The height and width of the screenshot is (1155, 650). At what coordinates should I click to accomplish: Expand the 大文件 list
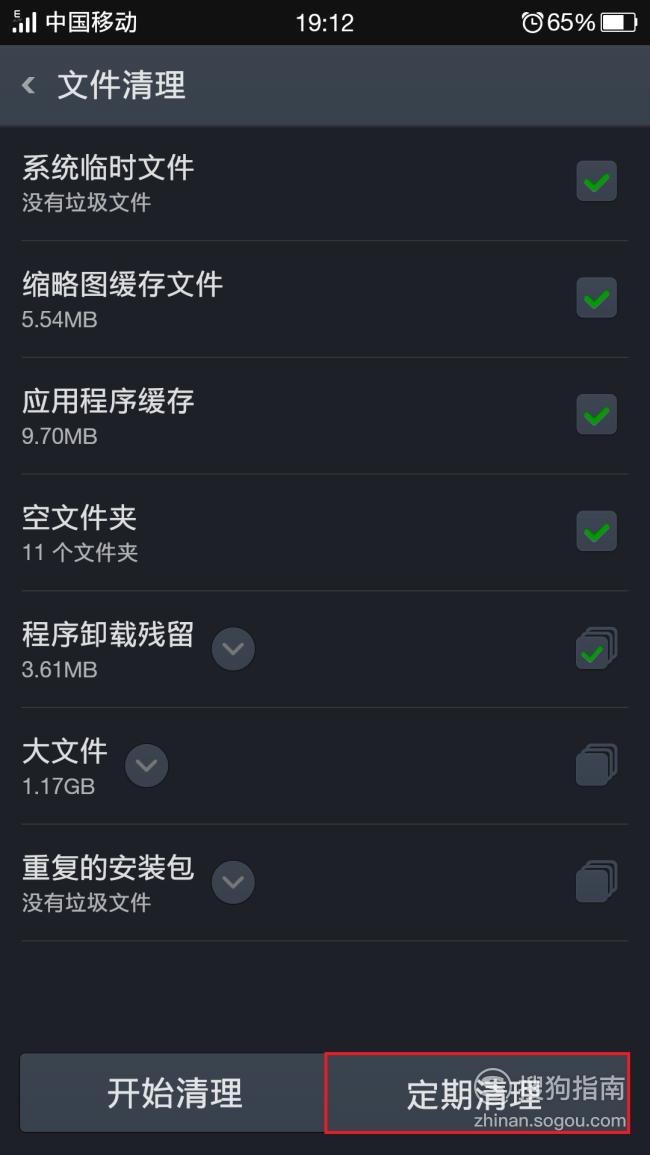tap(147, 765)
